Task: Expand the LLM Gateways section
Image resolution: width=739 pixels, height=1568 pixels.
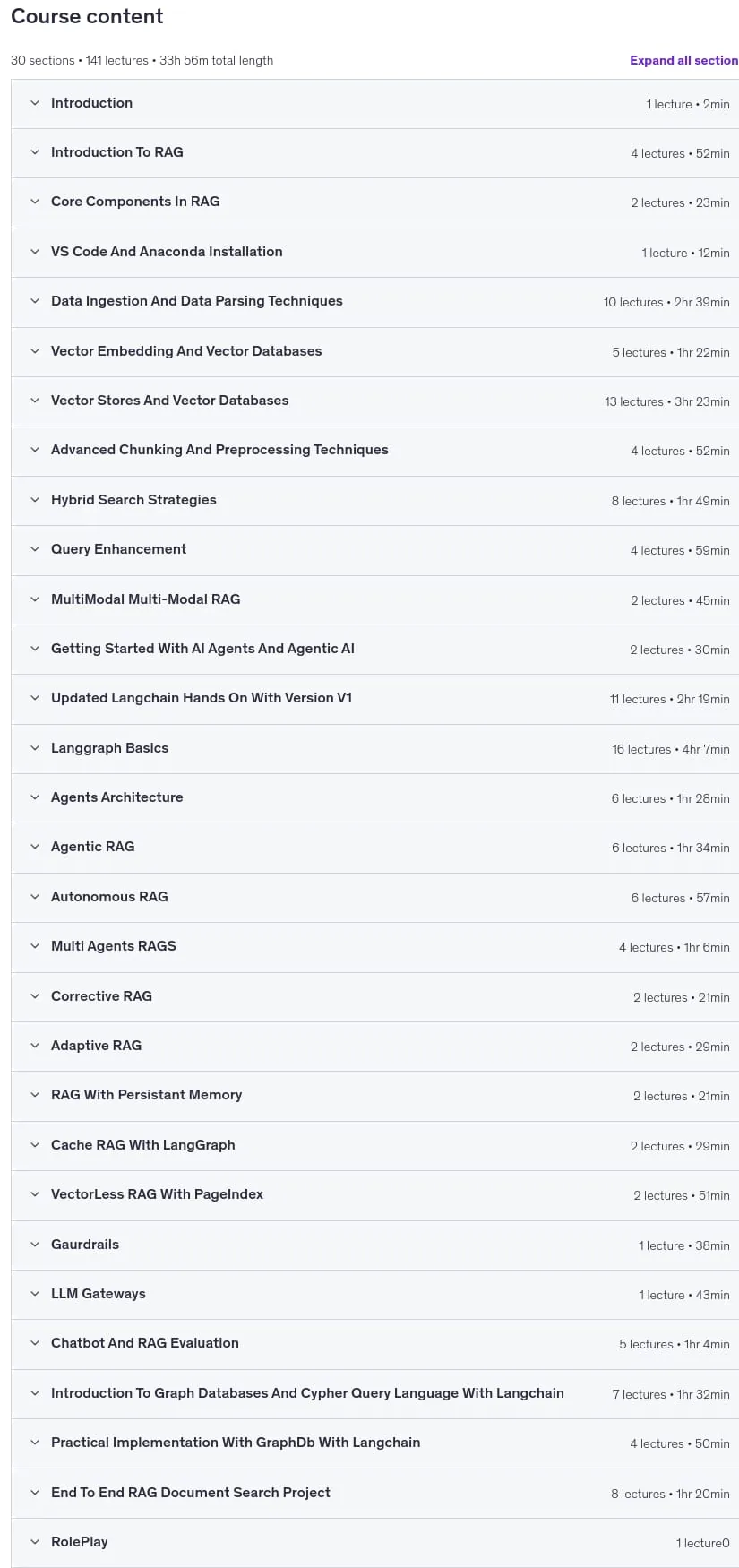Action: coord(374,1295)
